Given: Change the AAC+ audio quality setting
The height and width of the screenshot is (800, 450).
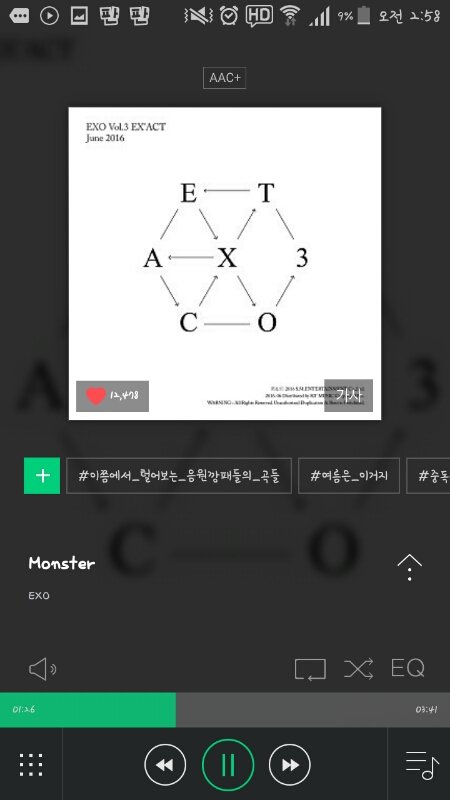Looking at the screenshot, I should pos(224,78).
